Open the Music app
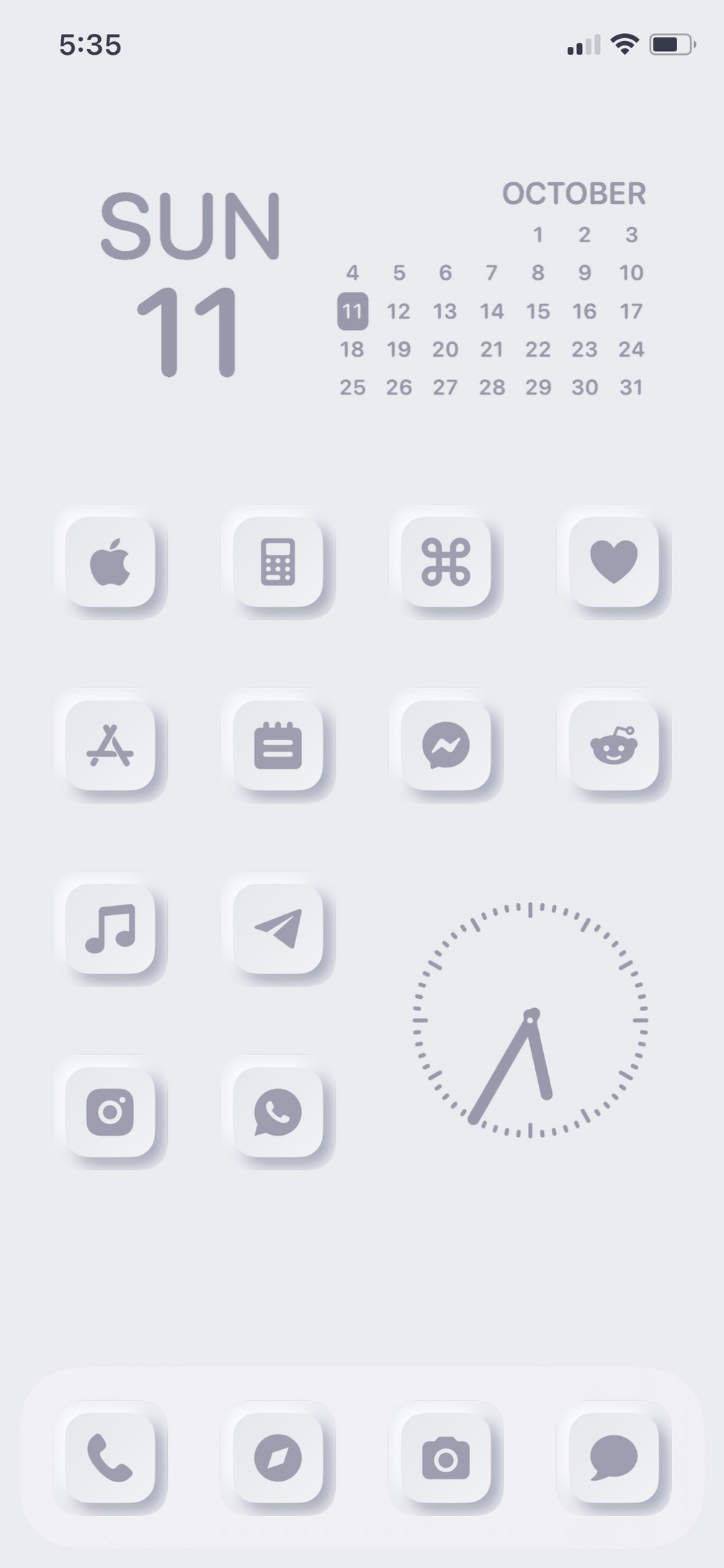724x1568 pixels. pyautogui.click(x=110, y=929)
